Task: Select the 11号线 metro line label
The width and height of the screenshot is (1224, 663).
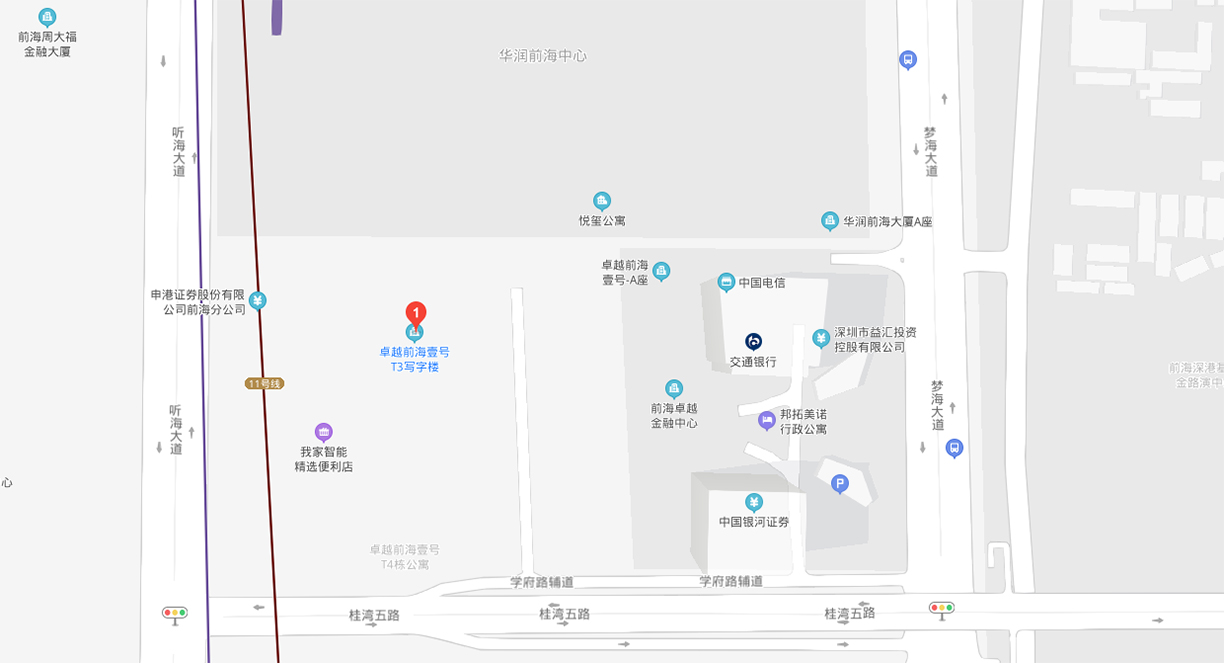Action: pos(265,384)
